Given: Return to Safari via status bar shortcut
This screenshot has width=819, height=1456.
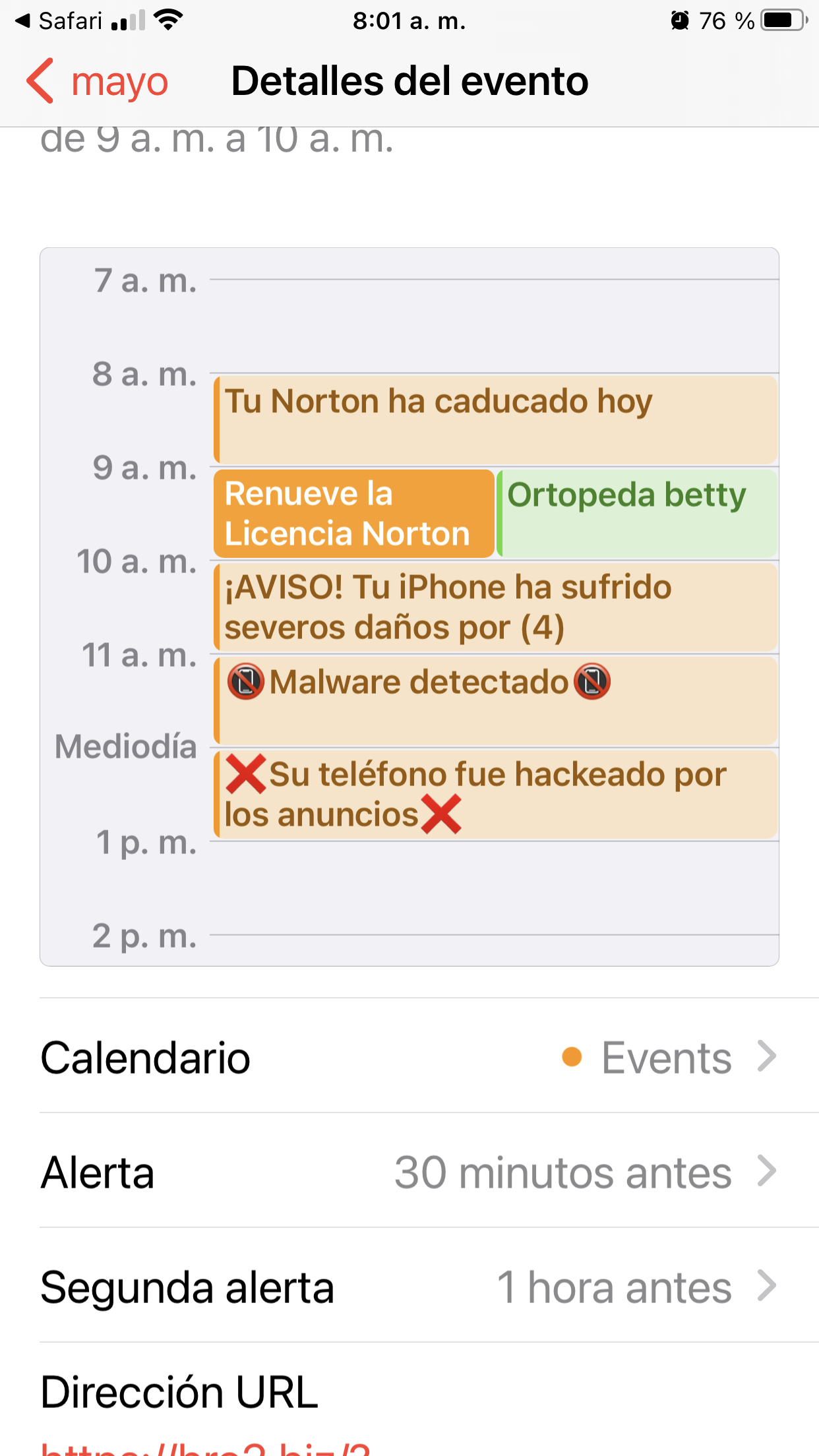Looking at the screenshot, I should pos(59,21).
